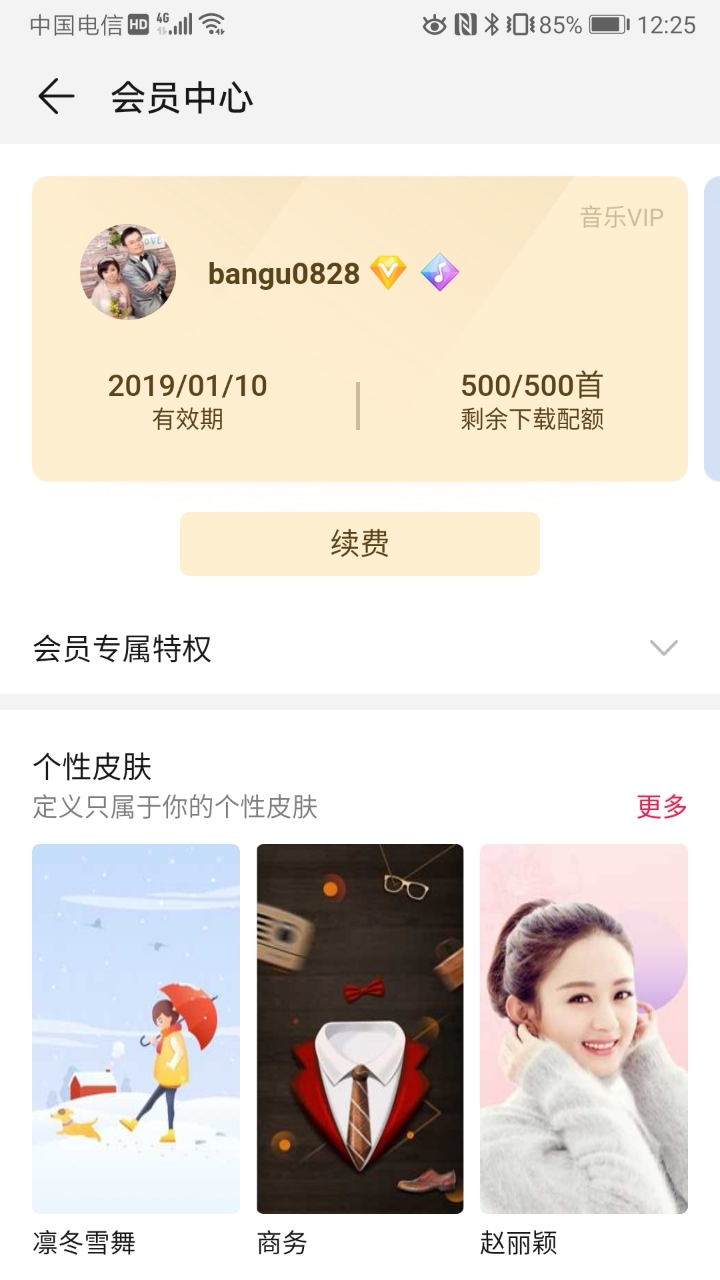Tap the back arrow to leave member center
Screen dimensions: 720x1280
point(55,96)
